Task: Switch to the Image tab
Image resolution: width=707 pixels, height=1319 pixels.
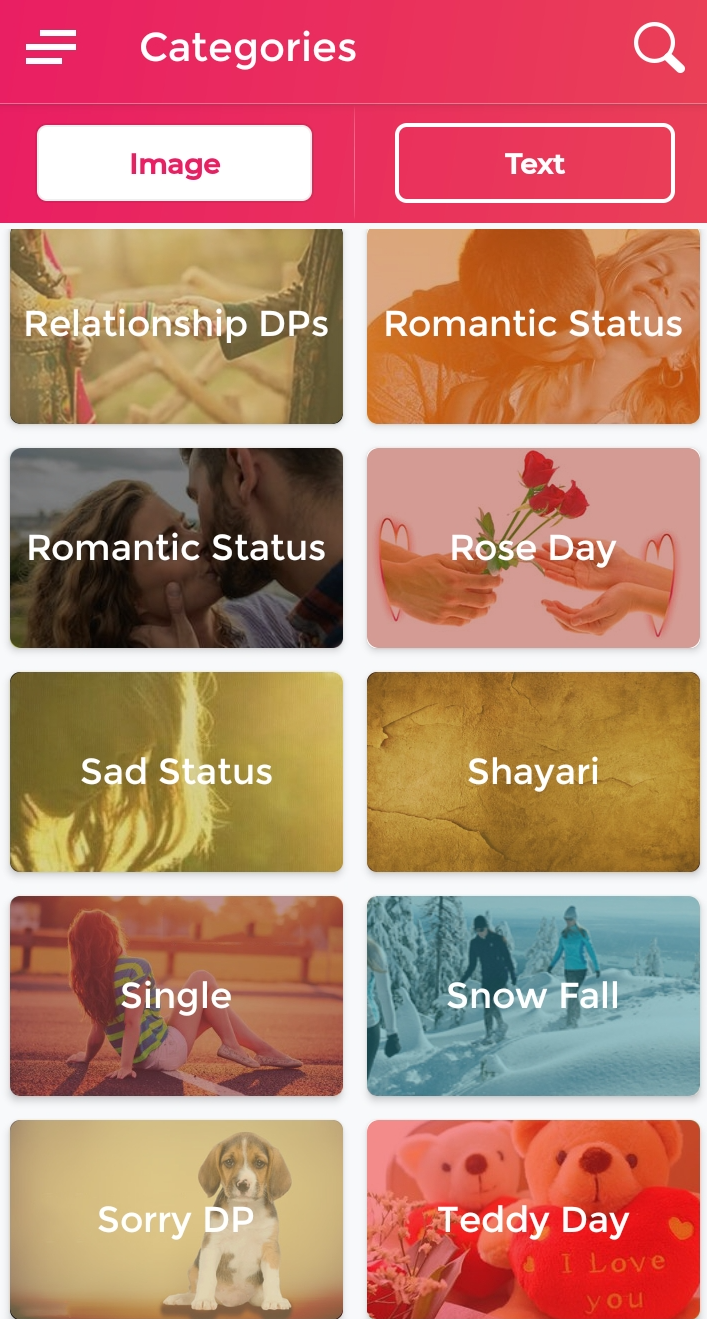Action: pos(174,163)
